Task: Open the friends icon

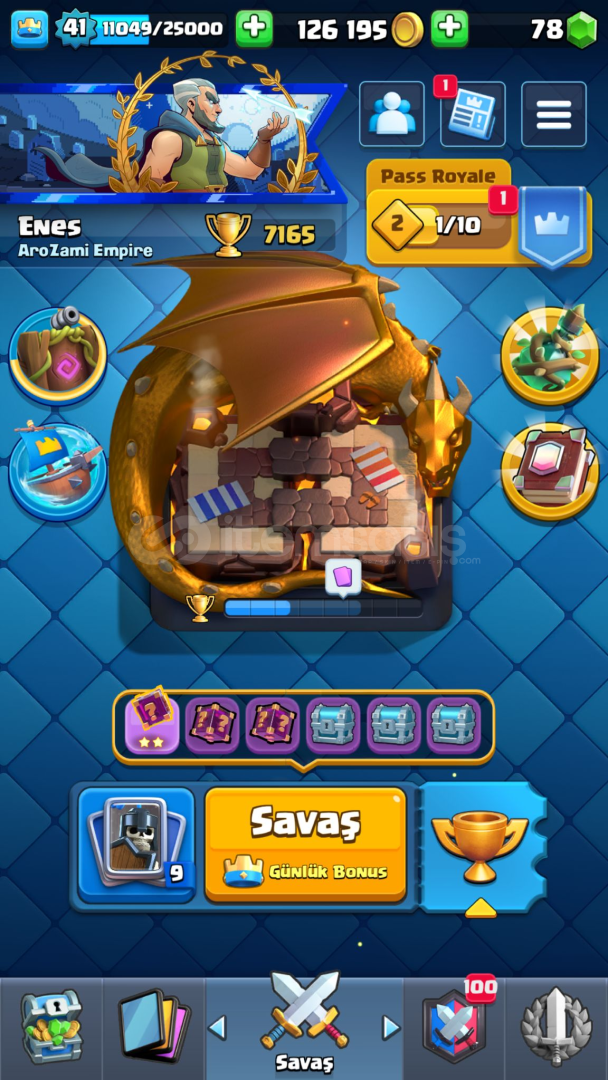Action: (x=391, y=114)
